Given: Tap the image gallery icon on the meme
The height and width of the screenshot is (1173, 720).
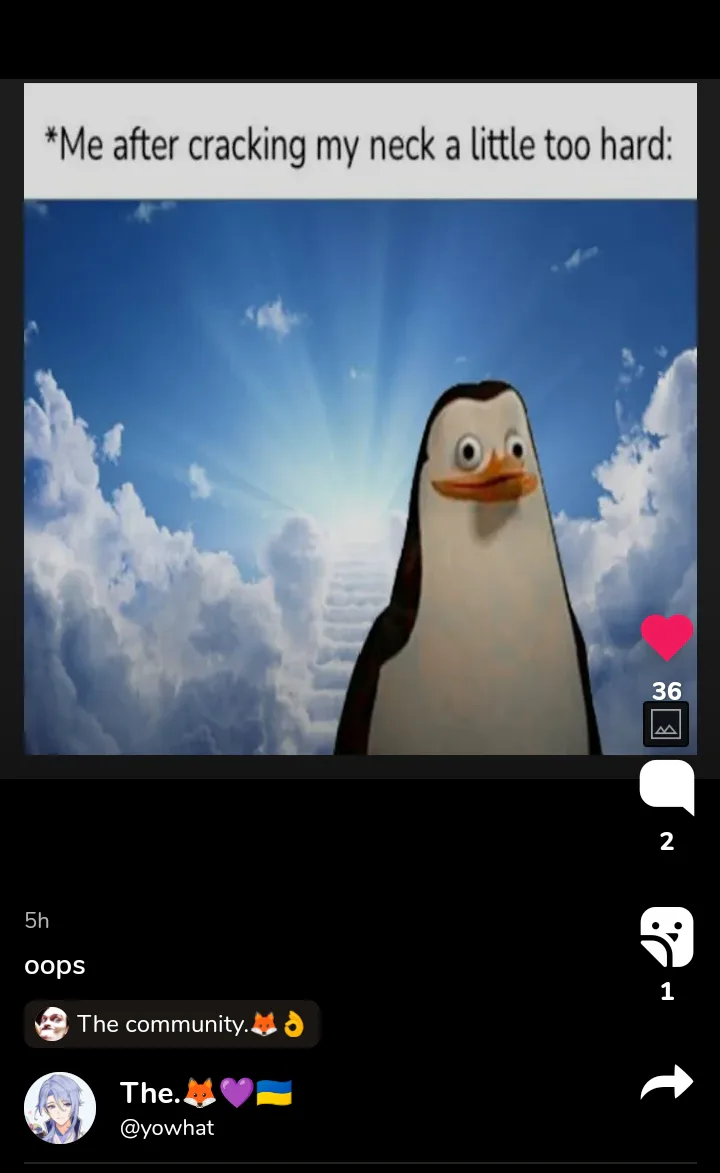Looking at the screenshot, I should [x=665, y=724].
